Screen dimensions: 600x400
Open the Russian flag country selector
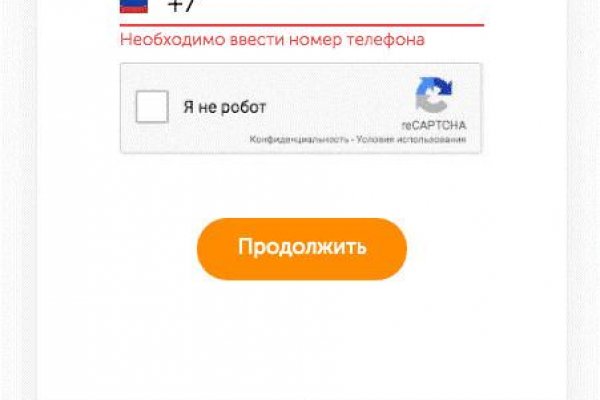[134, 6]
